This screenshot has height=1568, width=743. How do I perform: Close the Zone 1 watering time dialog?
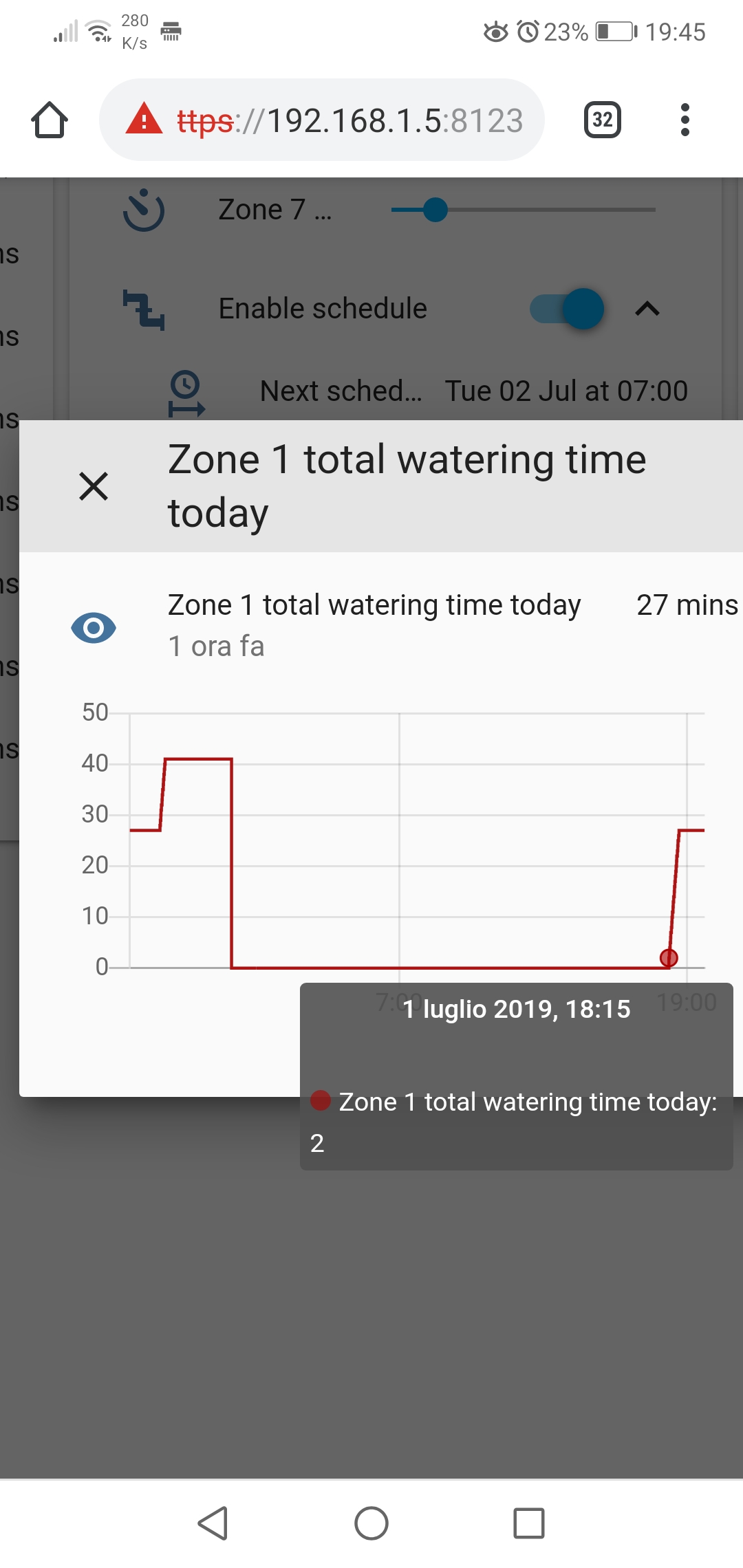pos(94,486)
